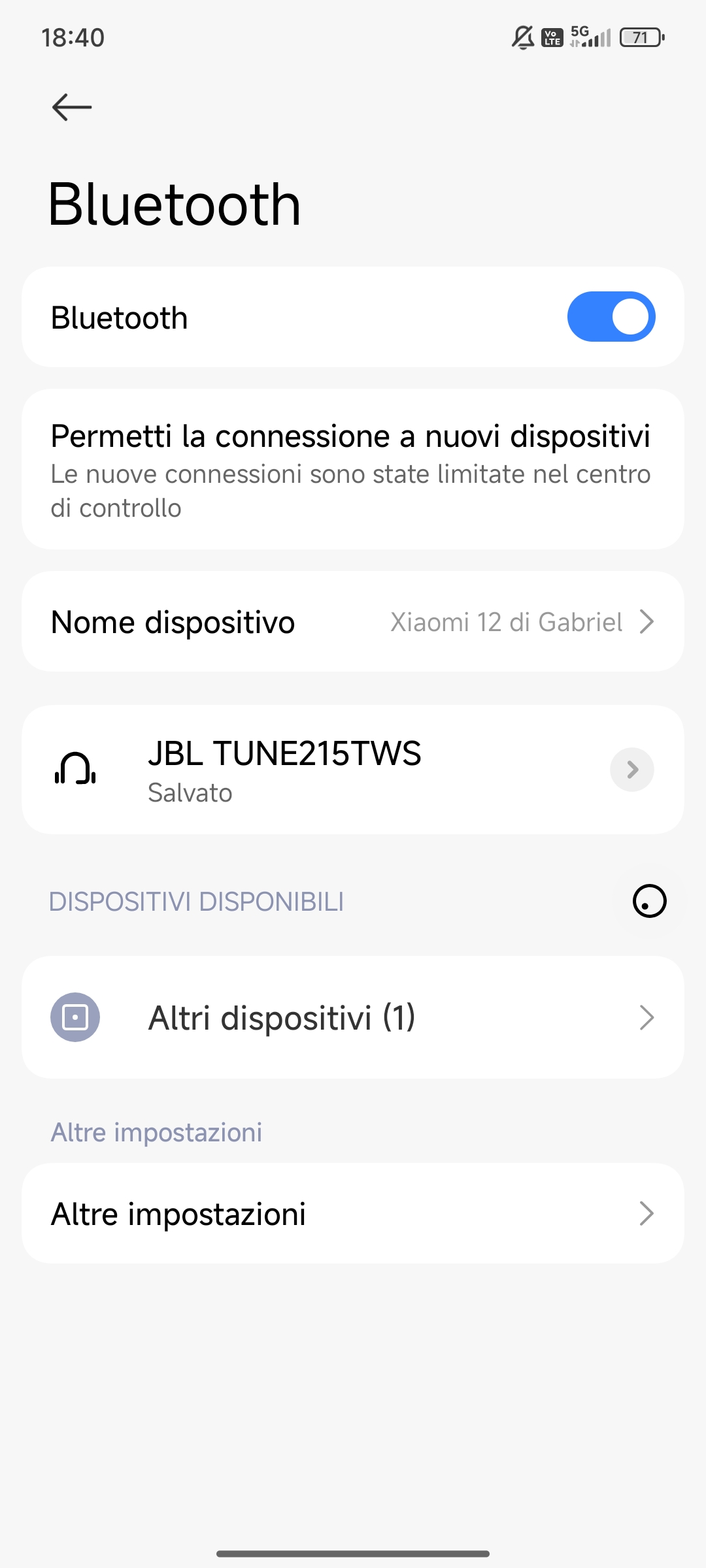
Task: Turn off the Bluetooth switch
Action: point(611,317)
